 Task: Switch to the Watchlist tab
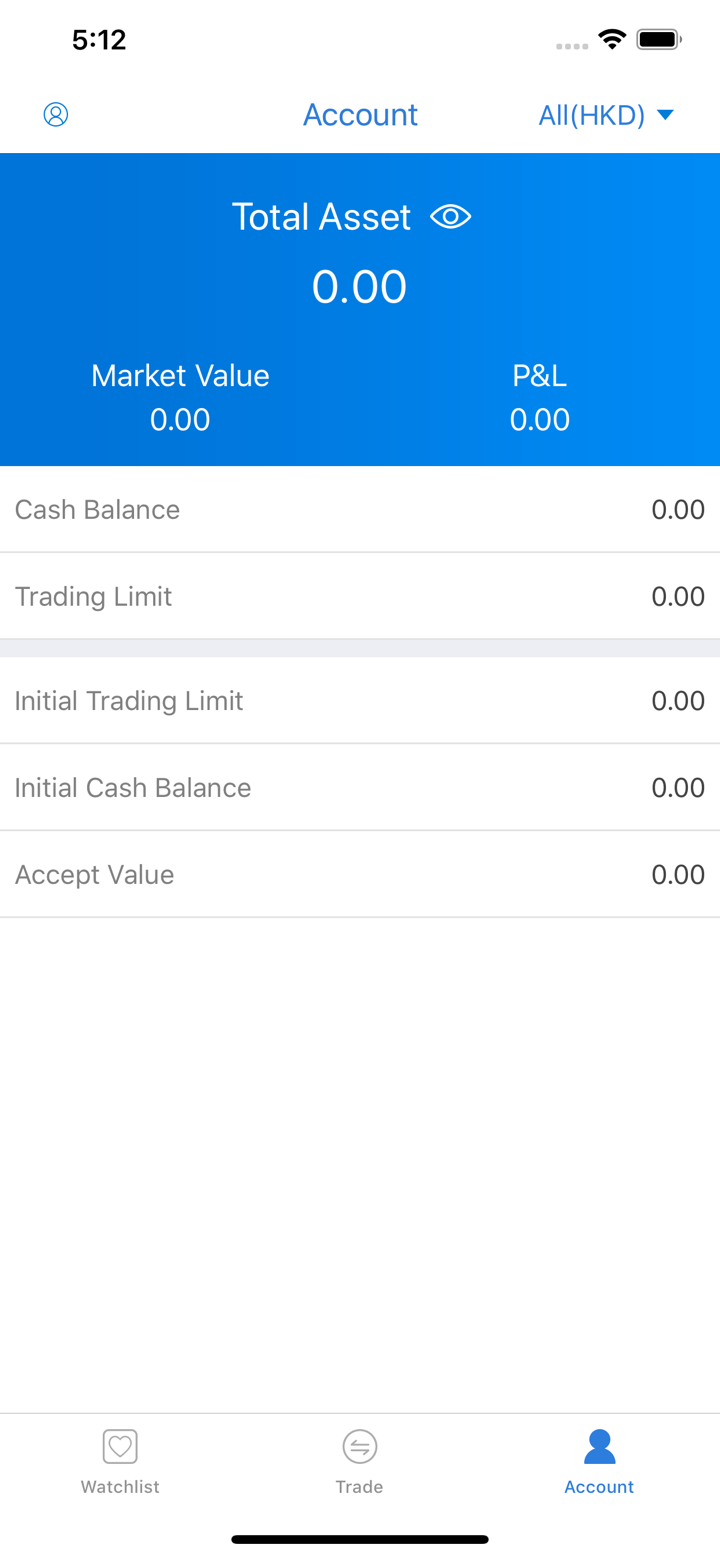point(120,1461)
